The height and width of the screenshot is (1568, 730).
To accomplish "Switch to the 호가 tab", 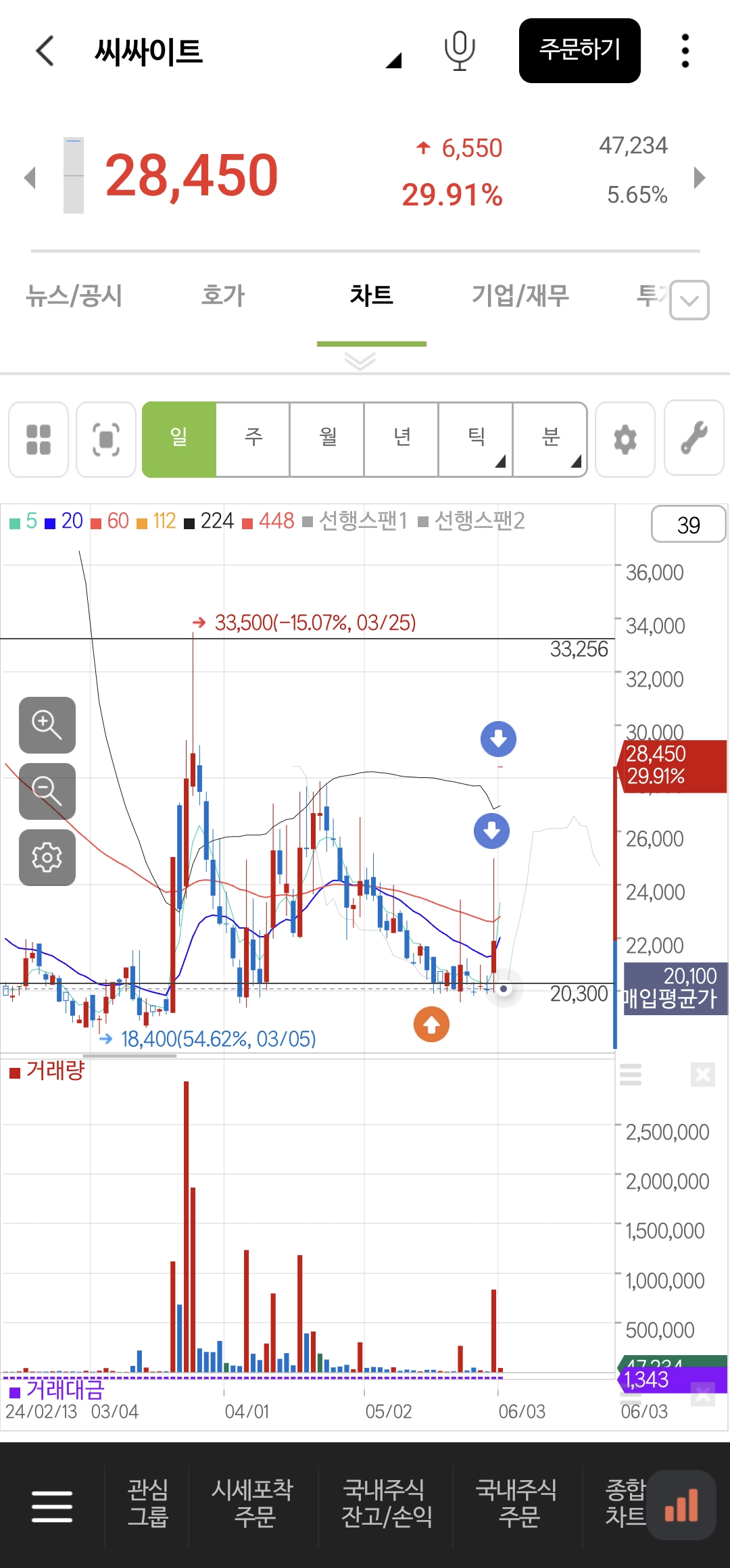I will (x=223, y=295).
